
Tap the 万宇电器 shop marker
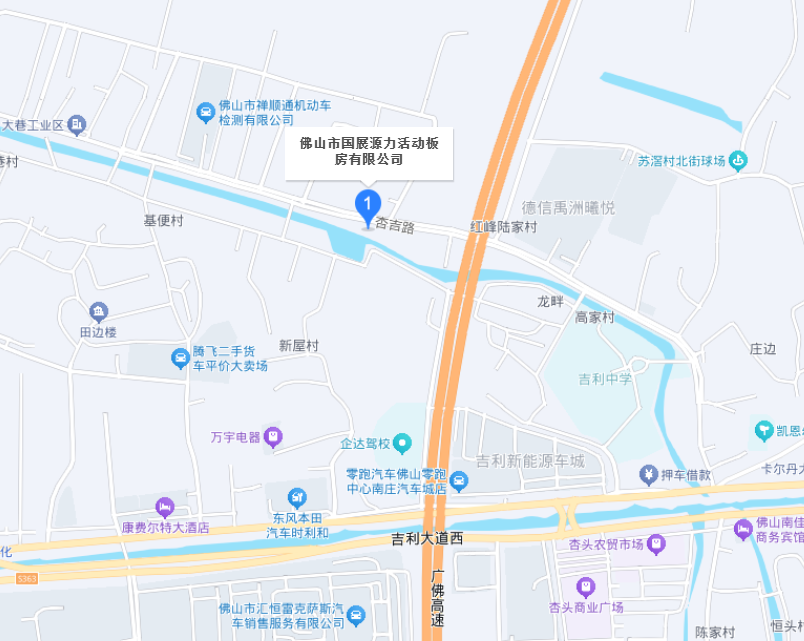[273, 437]
